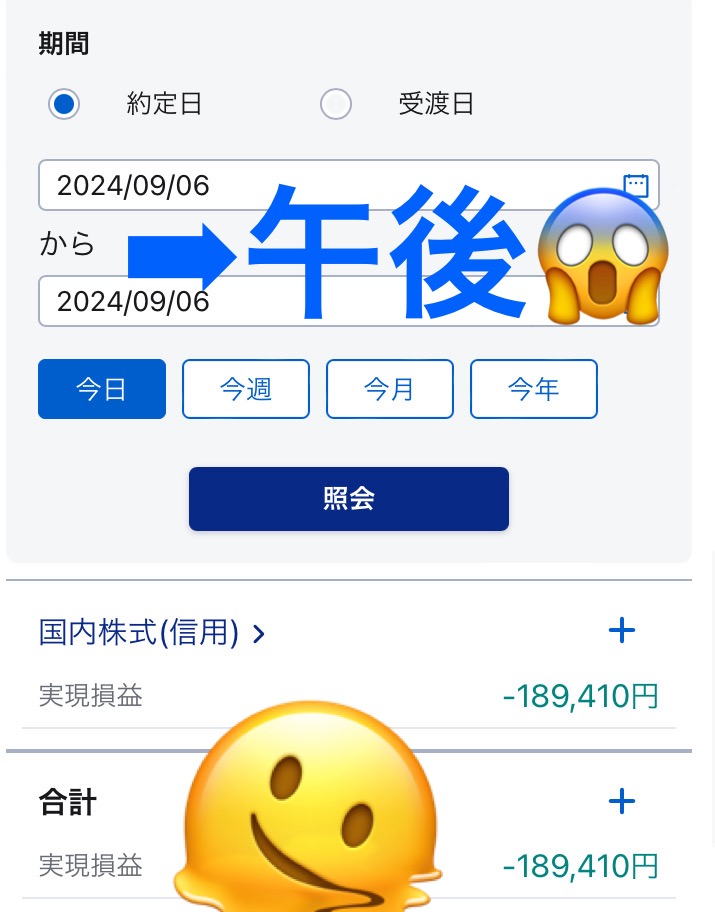
Task: Set the period to 今年
Action: pos(534,389)
